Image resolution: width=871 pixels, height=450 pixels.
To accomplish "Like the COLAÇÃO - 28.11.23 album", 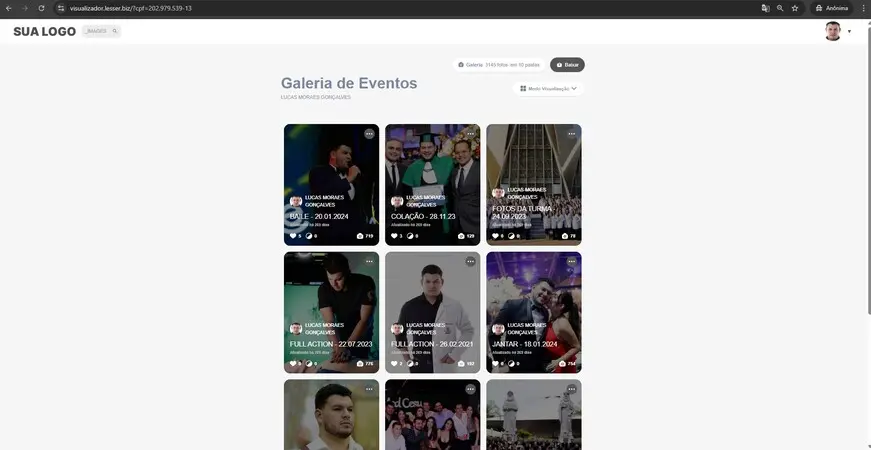I will tap(394, 236).
